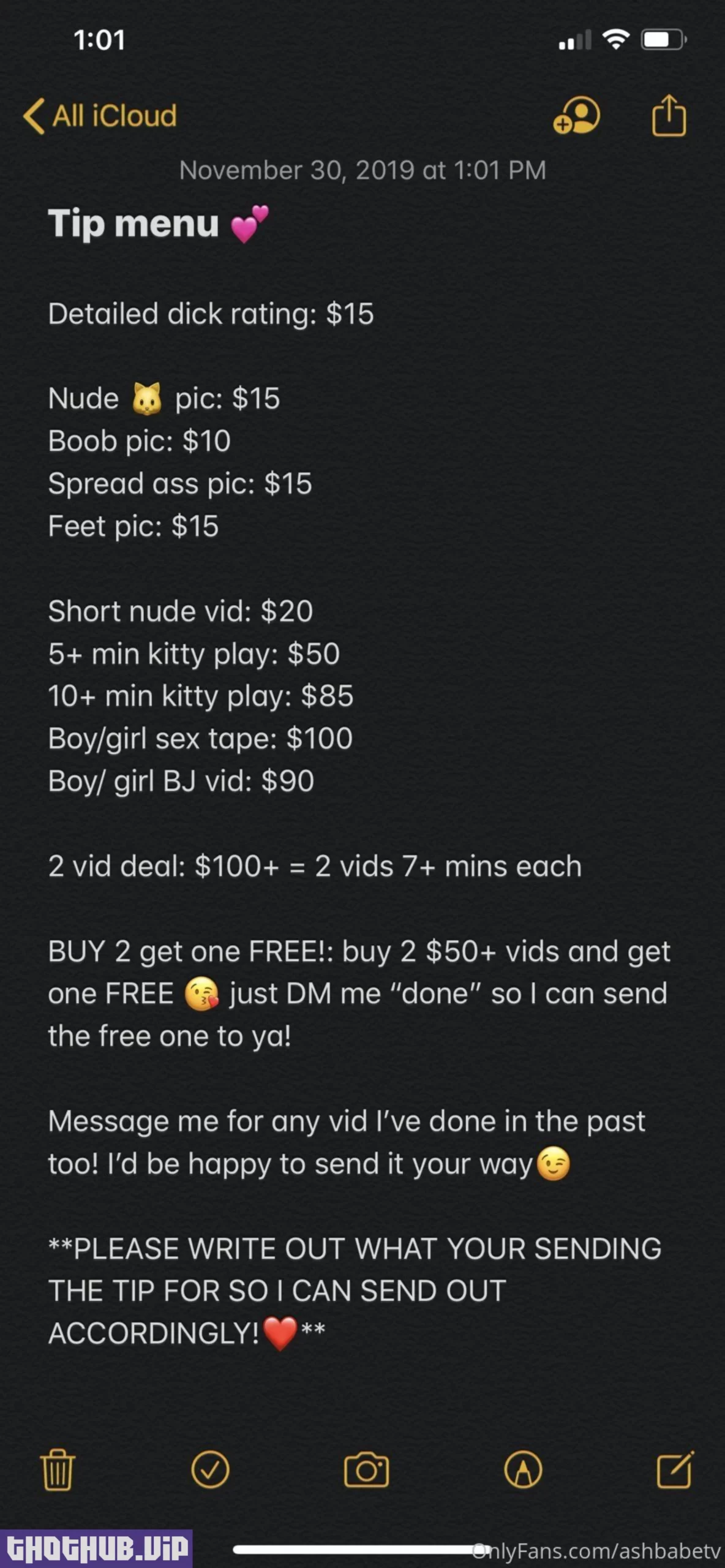The image size is (725, 1568).
Task: Delete this note with trash icon
Action: tap(58, 1469)
